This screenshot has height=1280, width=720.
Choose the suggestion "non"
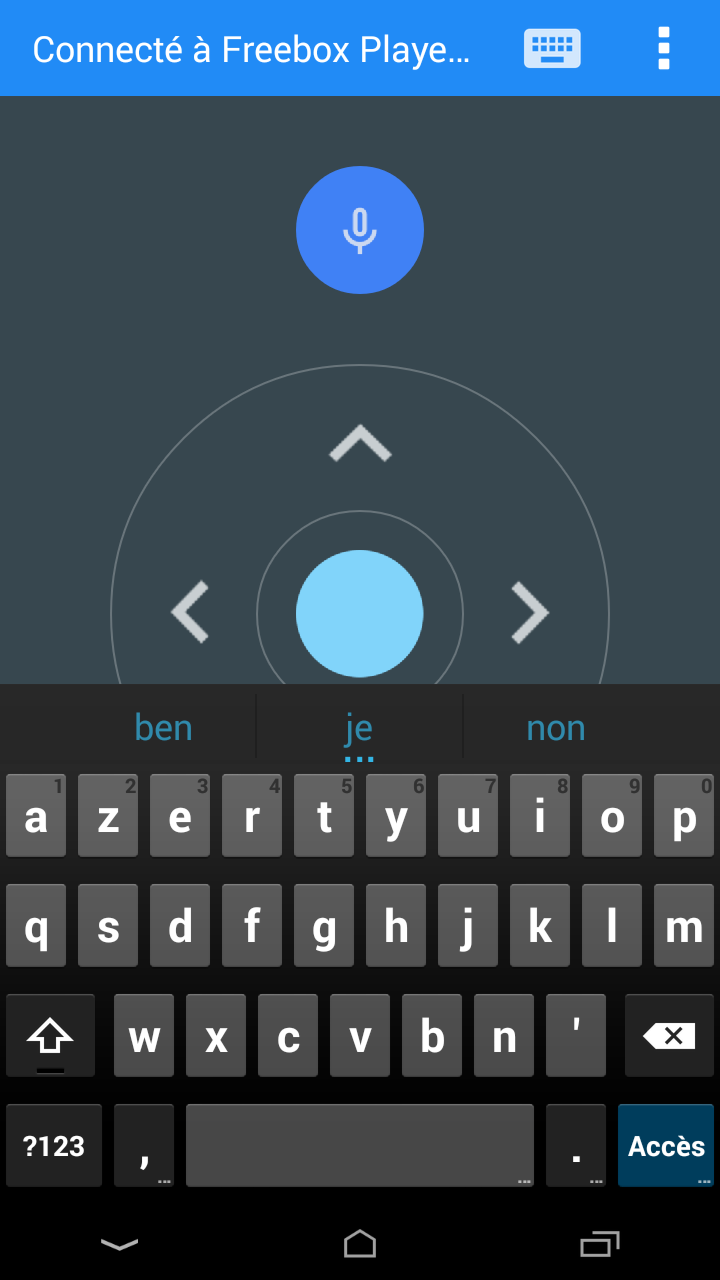pos(555,728)
